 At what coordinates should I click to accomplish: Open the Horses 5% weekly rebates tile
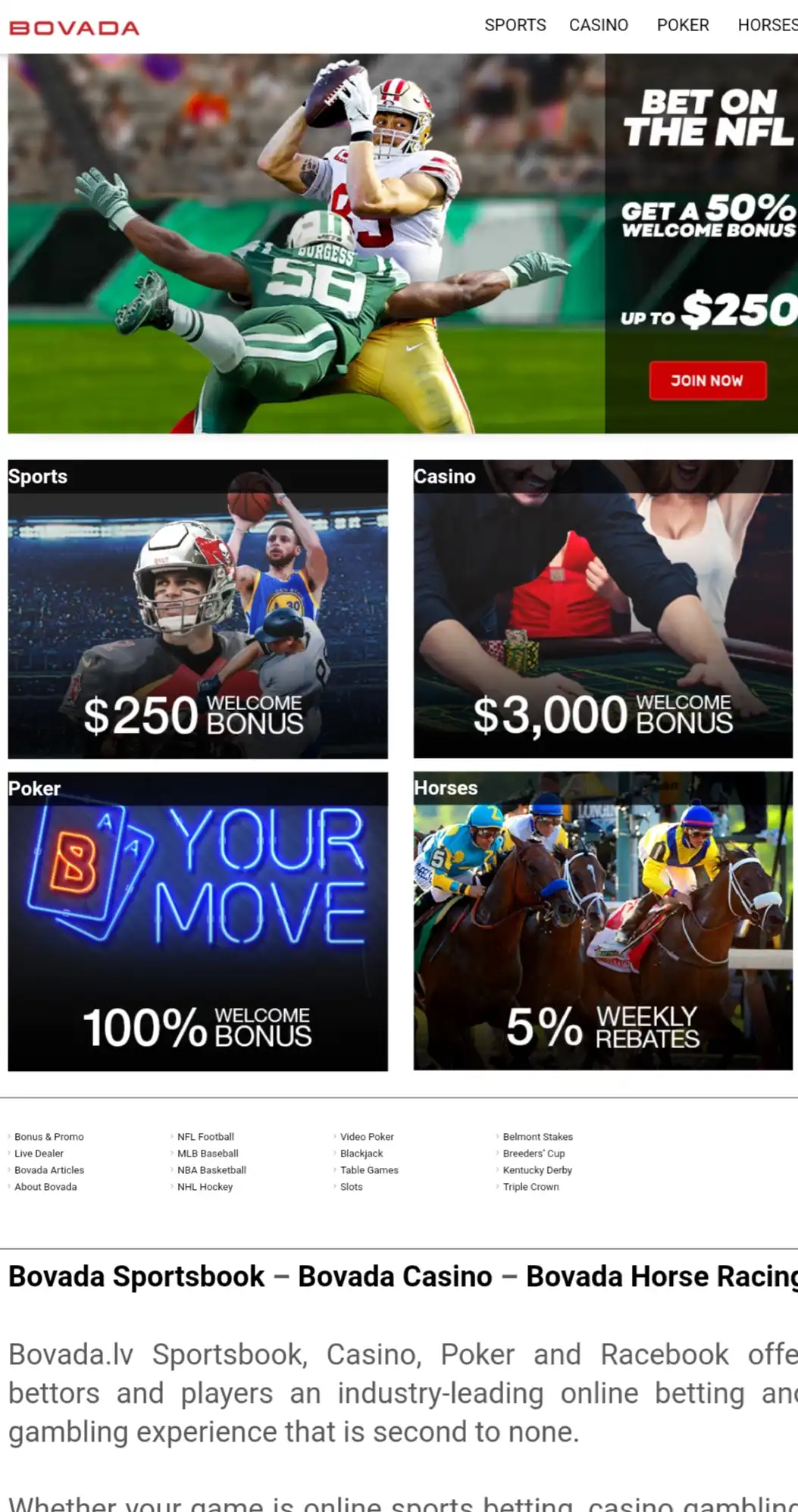point(602,921)
